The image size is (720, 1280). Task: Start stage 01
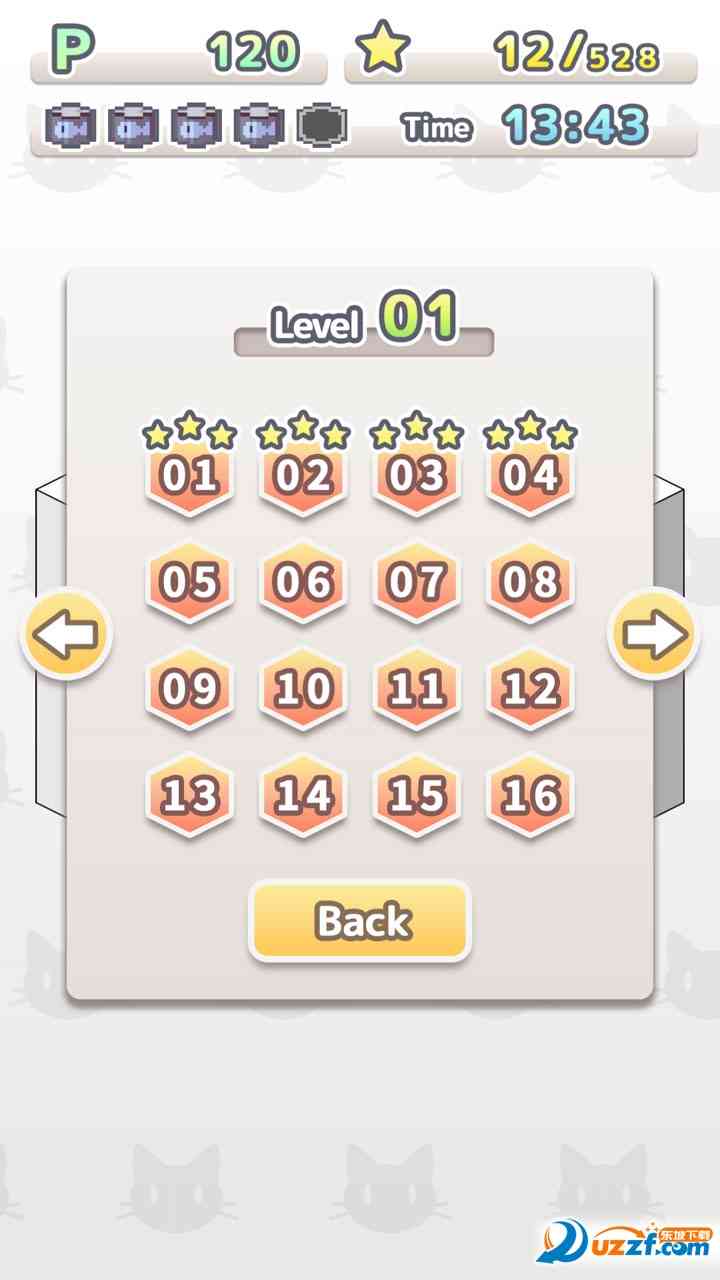pos(190,478)
